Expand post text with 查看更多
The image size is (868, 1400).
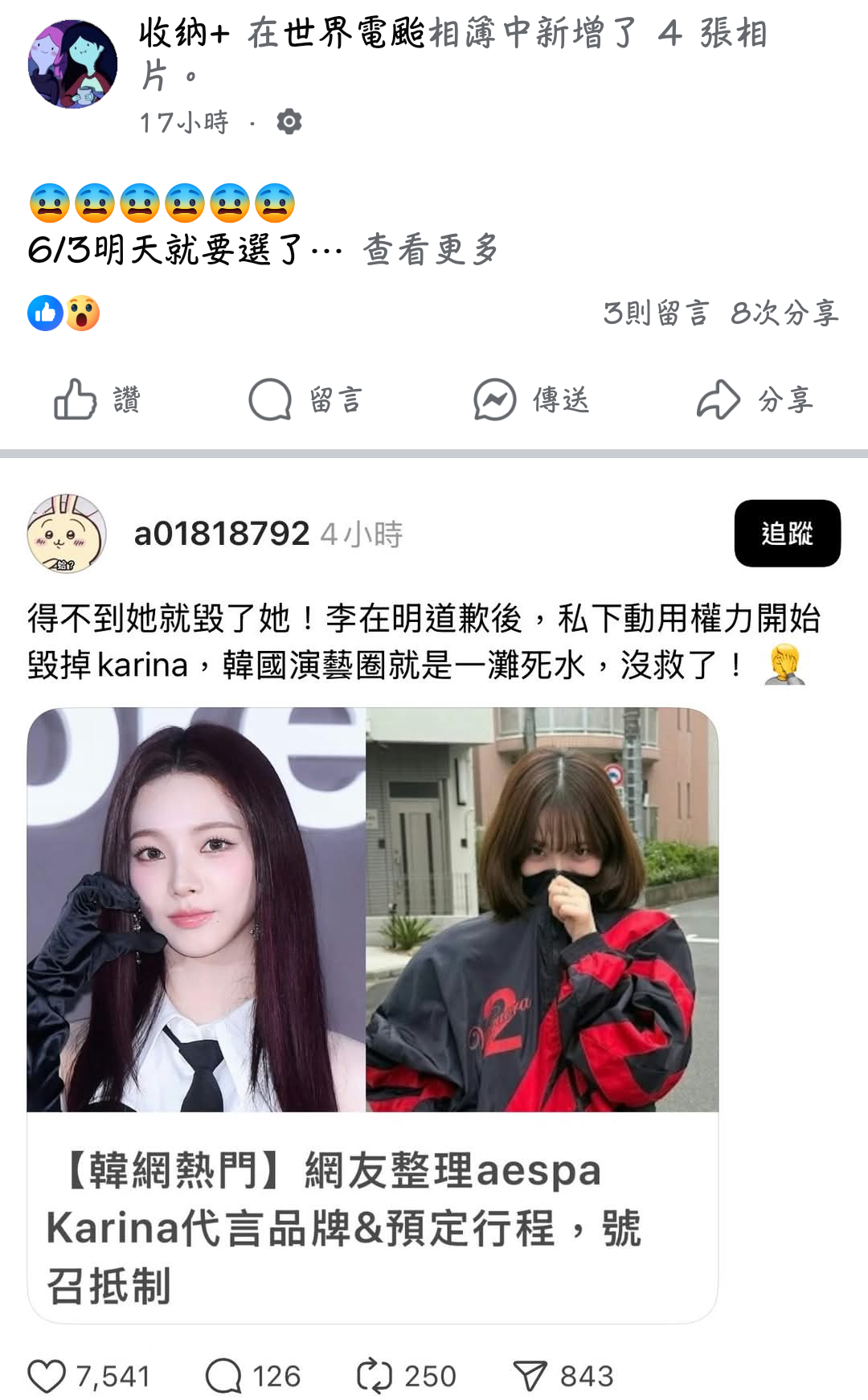(x=431, y=250)
